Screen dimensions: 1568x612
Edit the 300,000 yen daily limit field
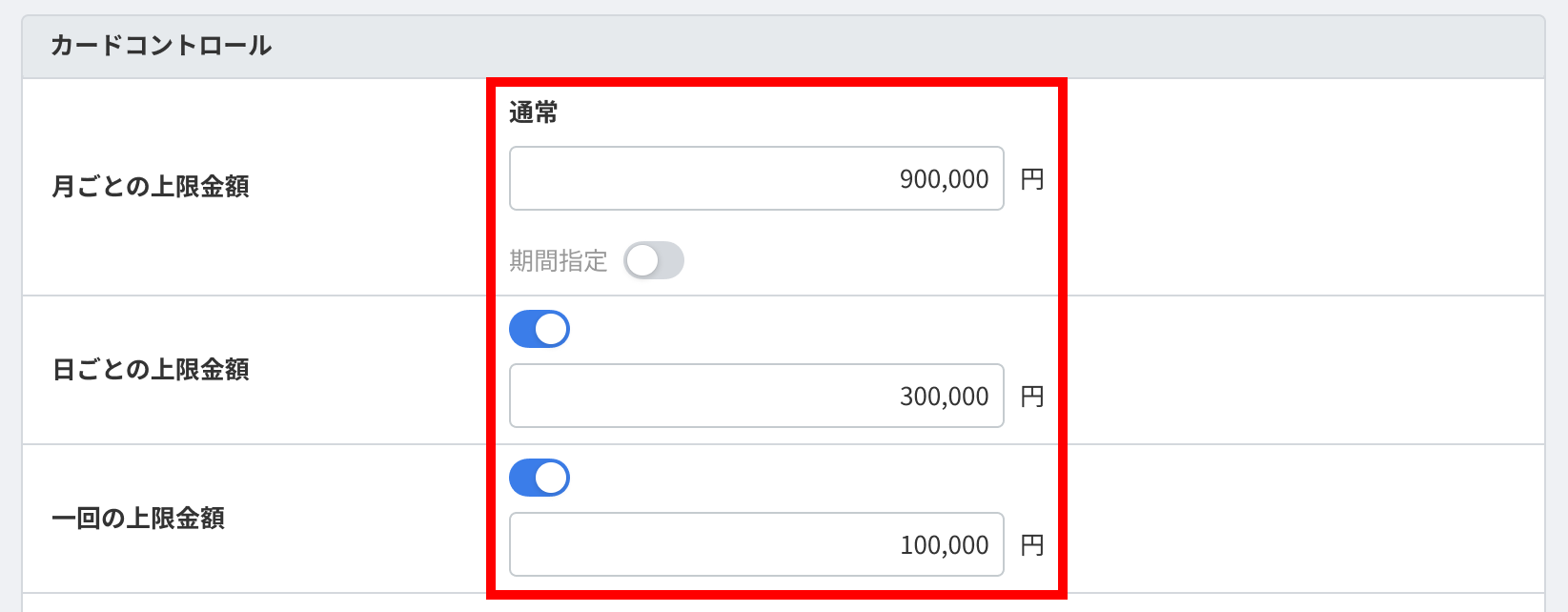[756, 396]
